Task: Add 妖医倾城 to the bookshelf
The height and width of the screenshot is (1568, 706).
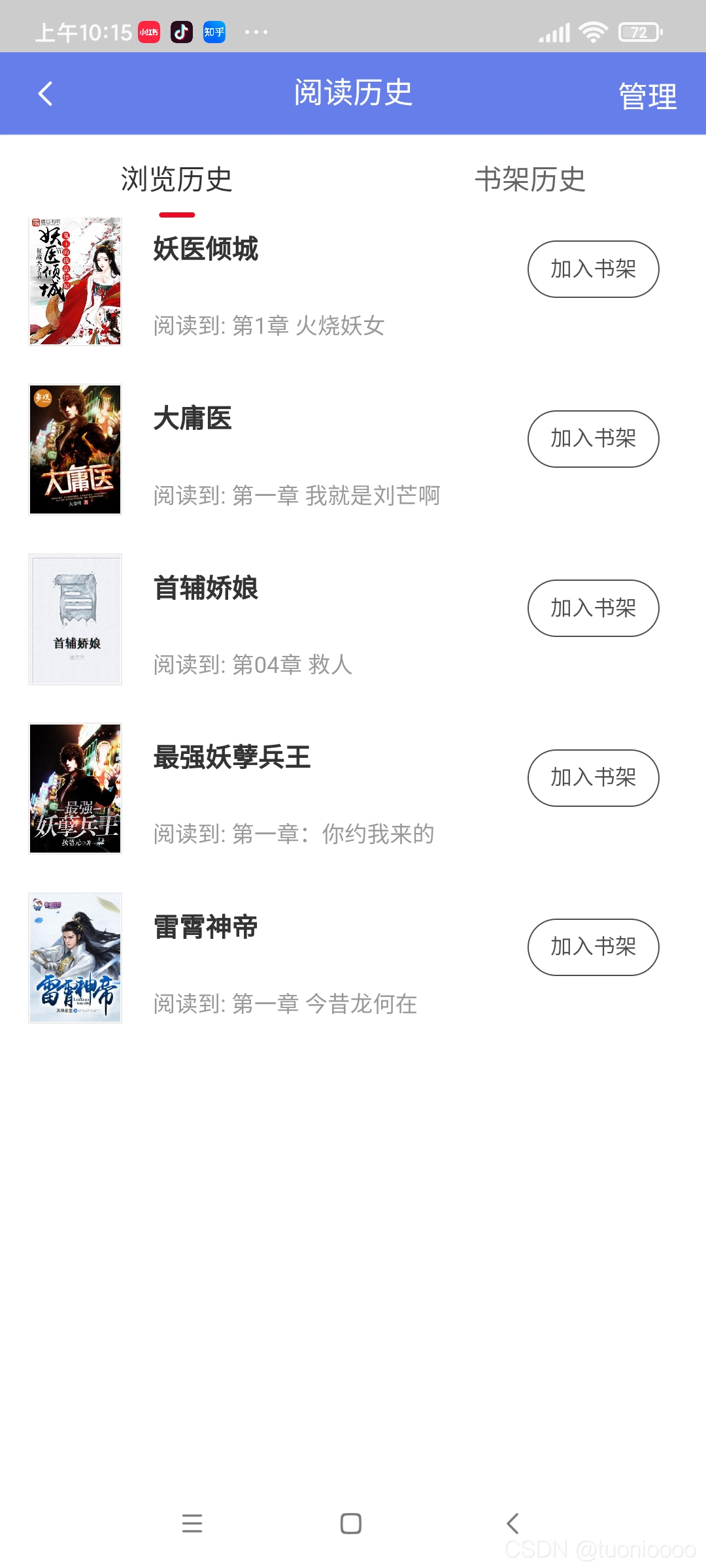Action: (593, 269)
